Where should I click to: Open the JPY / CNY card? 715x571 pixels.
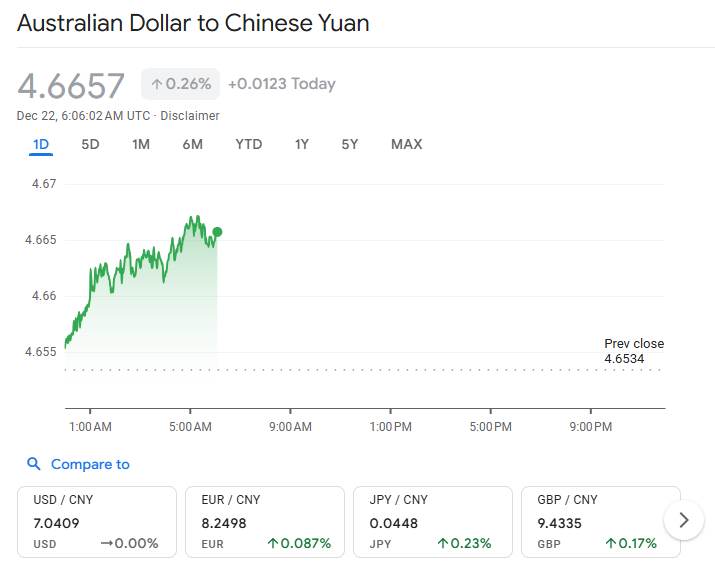433,521
